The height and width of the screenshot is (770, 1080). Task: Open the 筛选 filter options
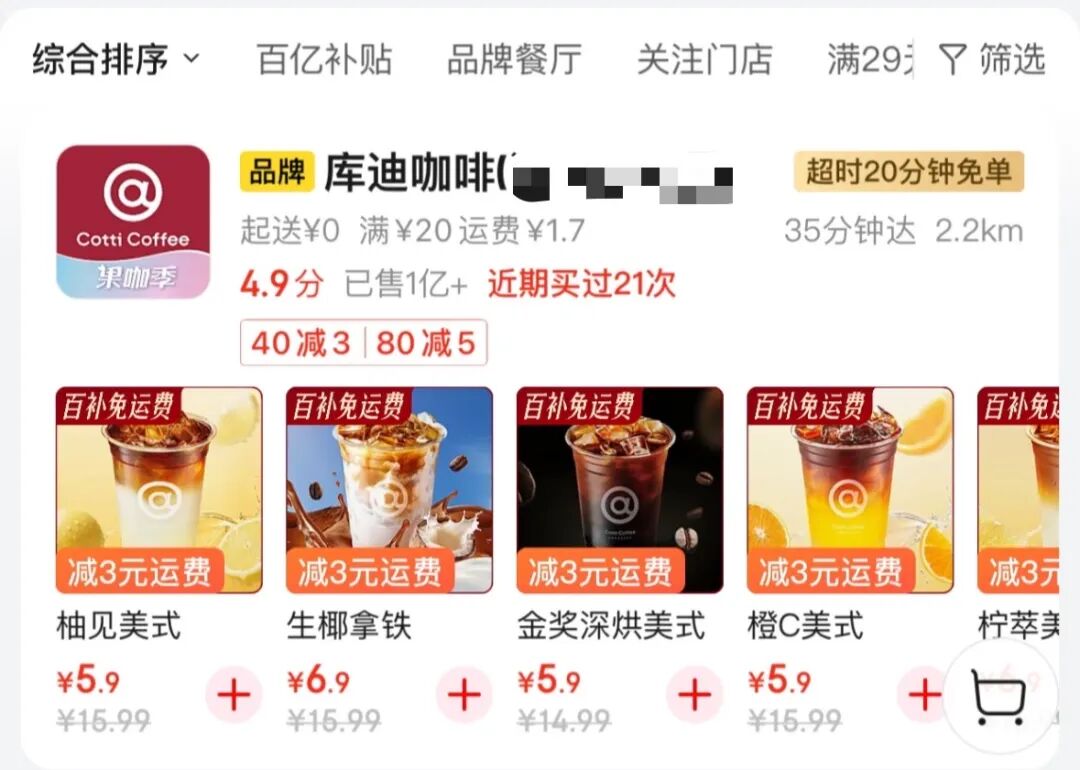coord(992,60)
